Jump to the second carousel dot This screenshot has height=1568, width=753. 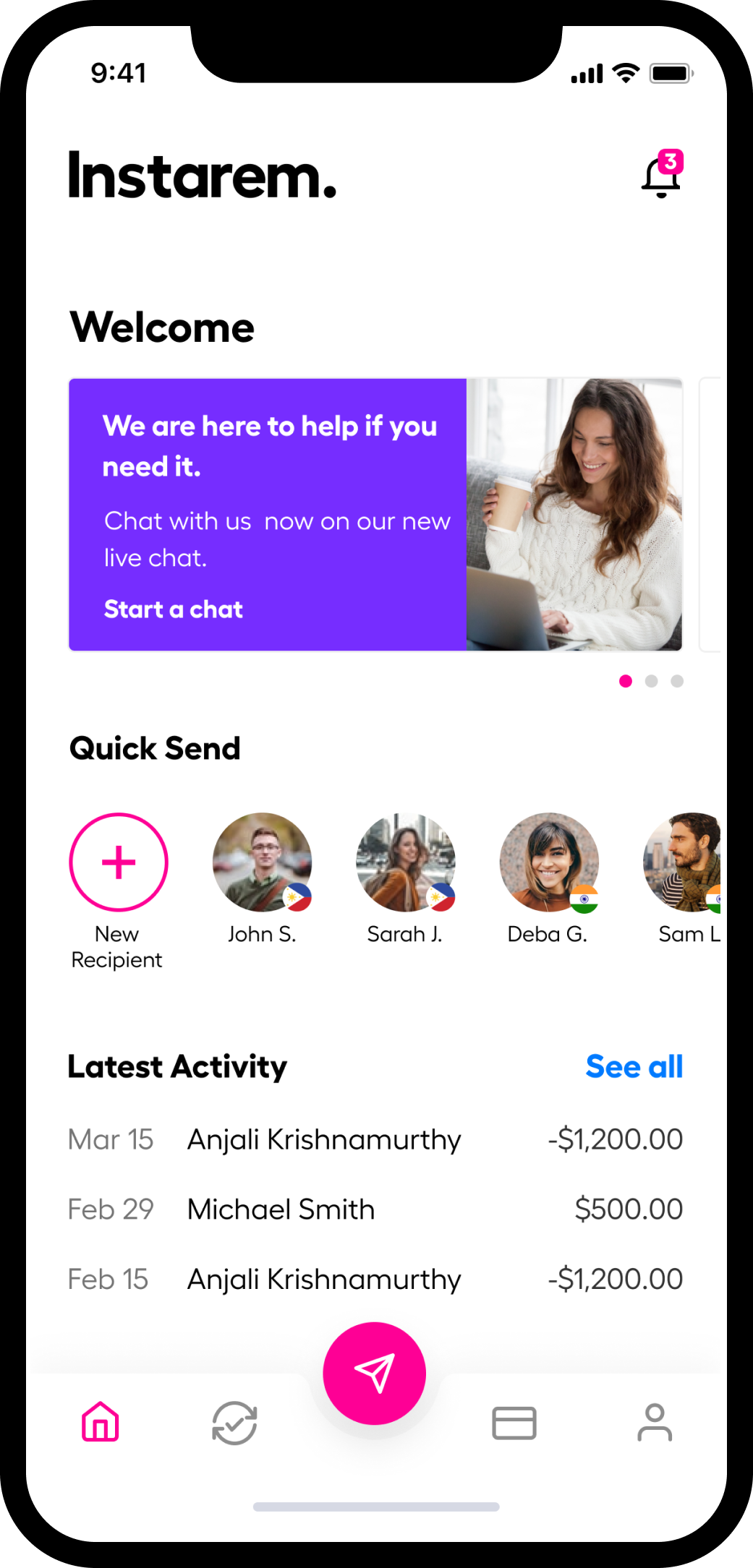650,680
